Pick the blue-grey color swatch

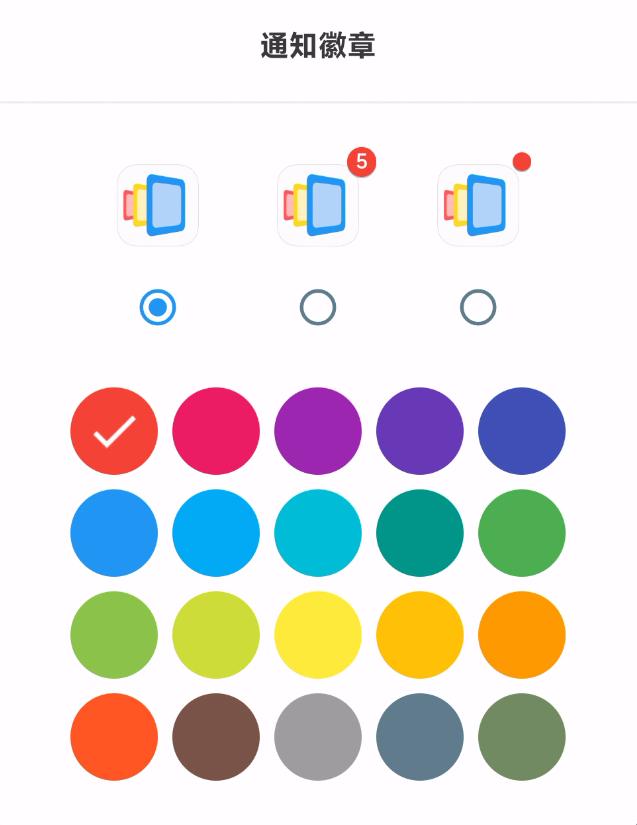pos(420,737)
